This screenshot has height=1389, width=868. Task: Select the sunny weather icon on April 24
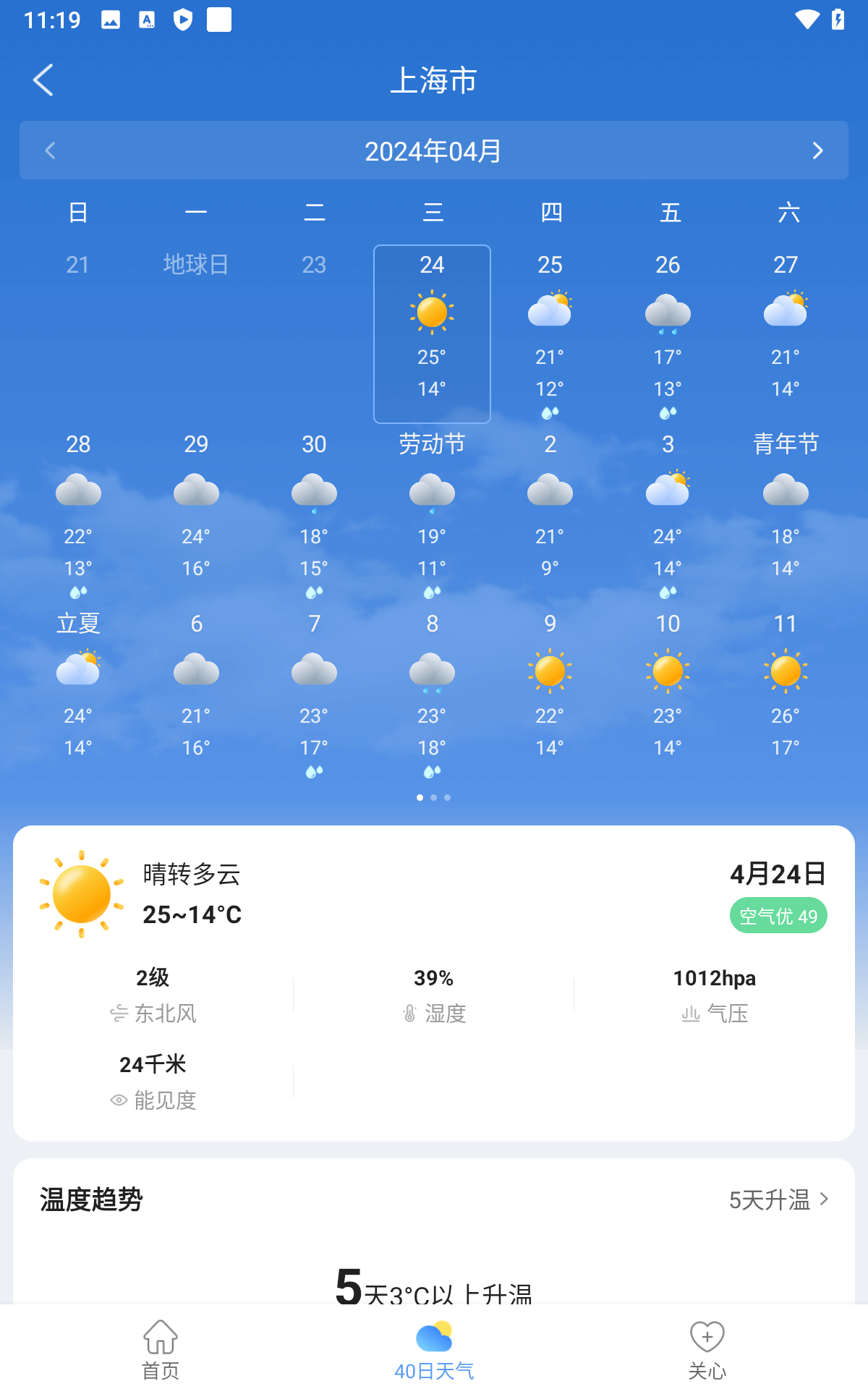(432, 313)
